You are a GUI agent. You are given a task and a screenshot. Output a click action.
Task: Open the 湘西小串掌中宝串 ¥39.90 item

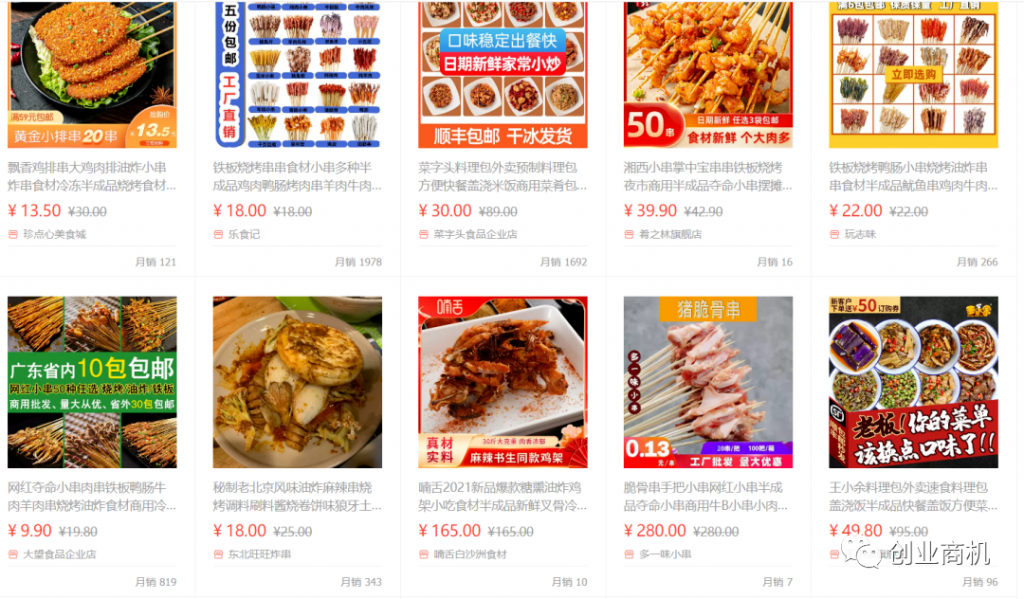click(708, 75)
